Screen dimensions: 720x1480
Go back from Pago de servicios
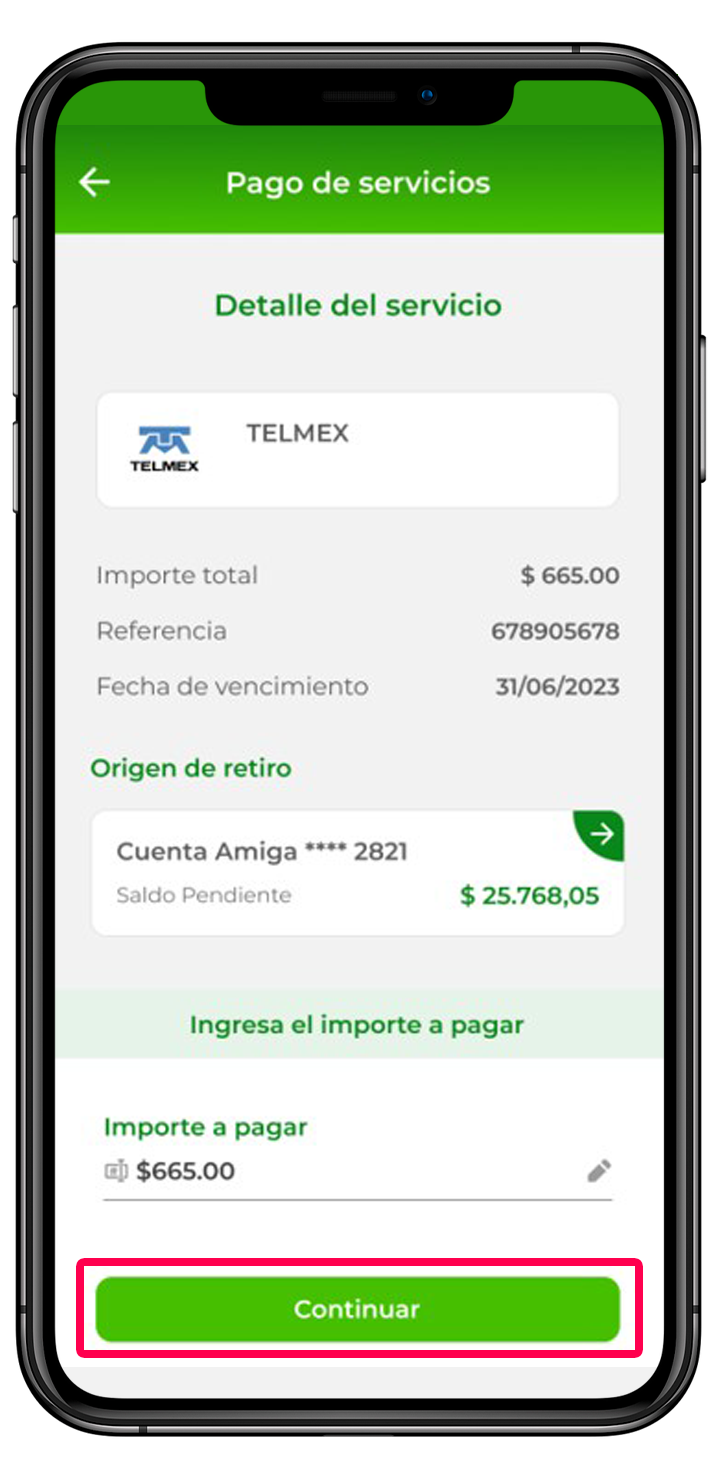[x=95, y=182]
